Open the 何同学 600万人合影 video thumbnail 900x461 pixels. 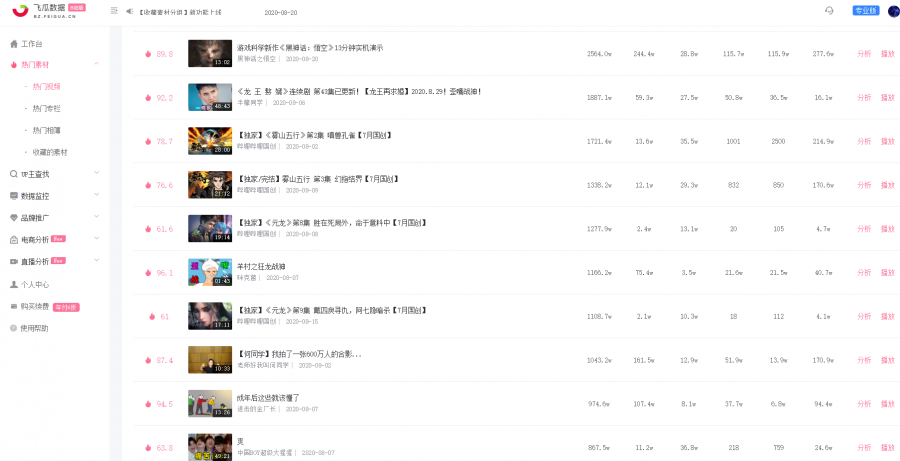pyautogui.click(x=210, y=360)
